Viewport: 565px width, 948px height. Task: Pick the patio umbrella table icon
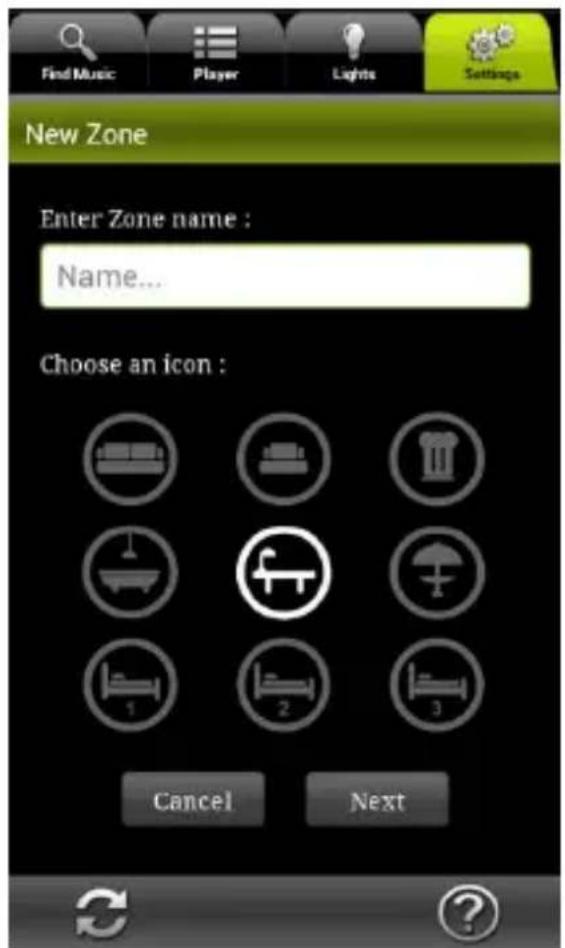pyautogui.click(x=436, y=572)
